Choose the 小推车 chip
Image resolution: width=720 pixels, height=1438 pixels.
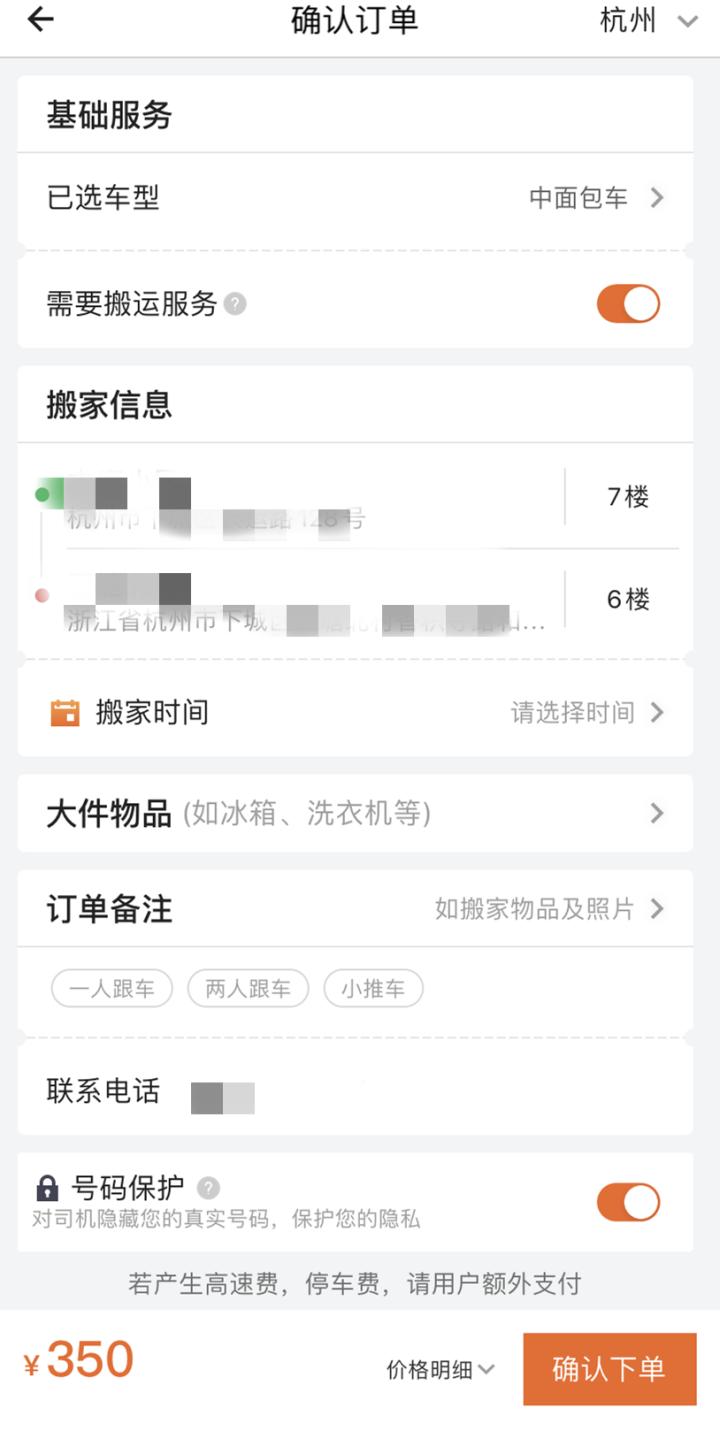(x=373, y=989)
